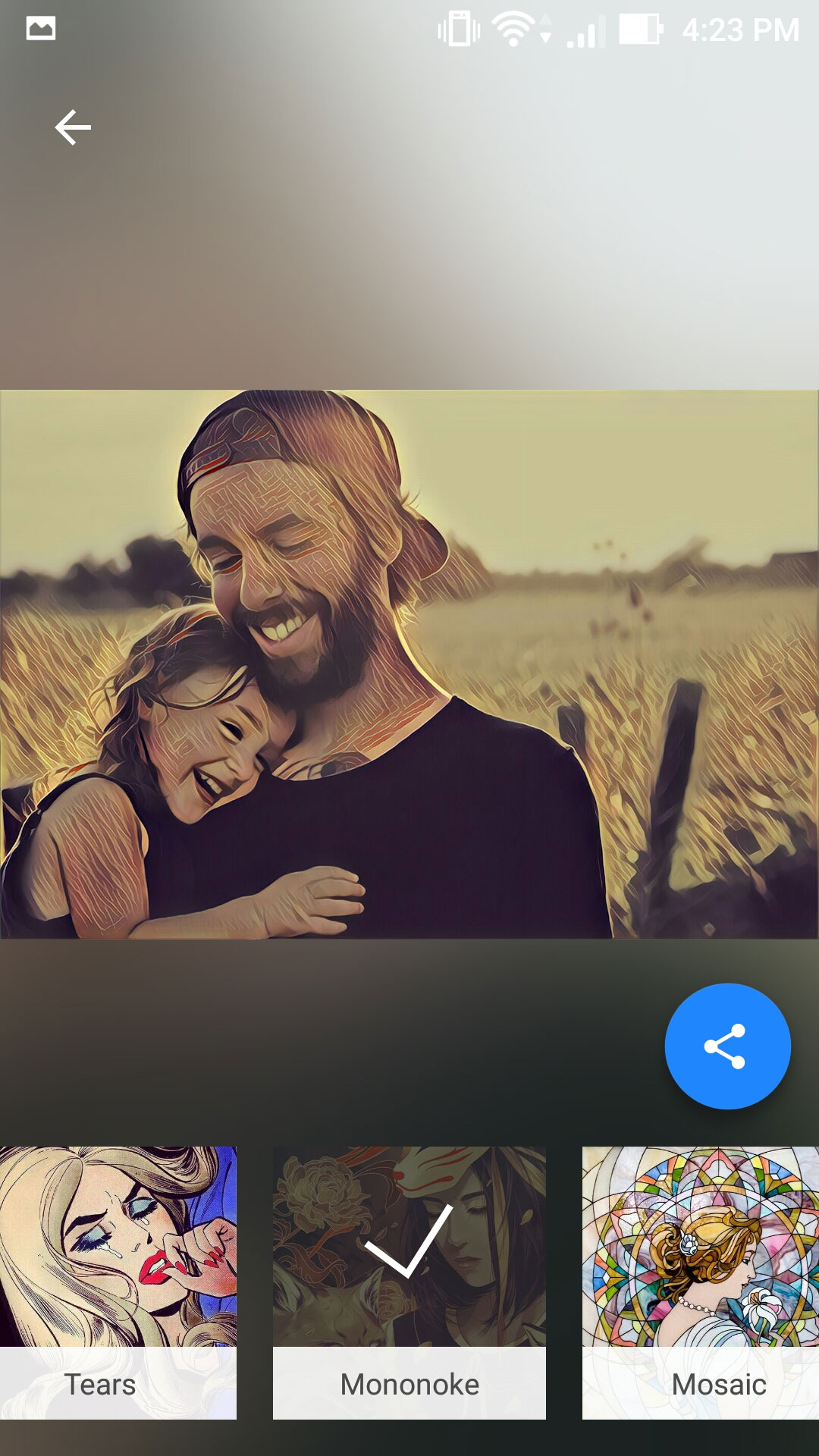The width and height of the screenshot is (819, 1456).
Task: Tap the filtered photo preview
Action: click(x=409, y=664)
